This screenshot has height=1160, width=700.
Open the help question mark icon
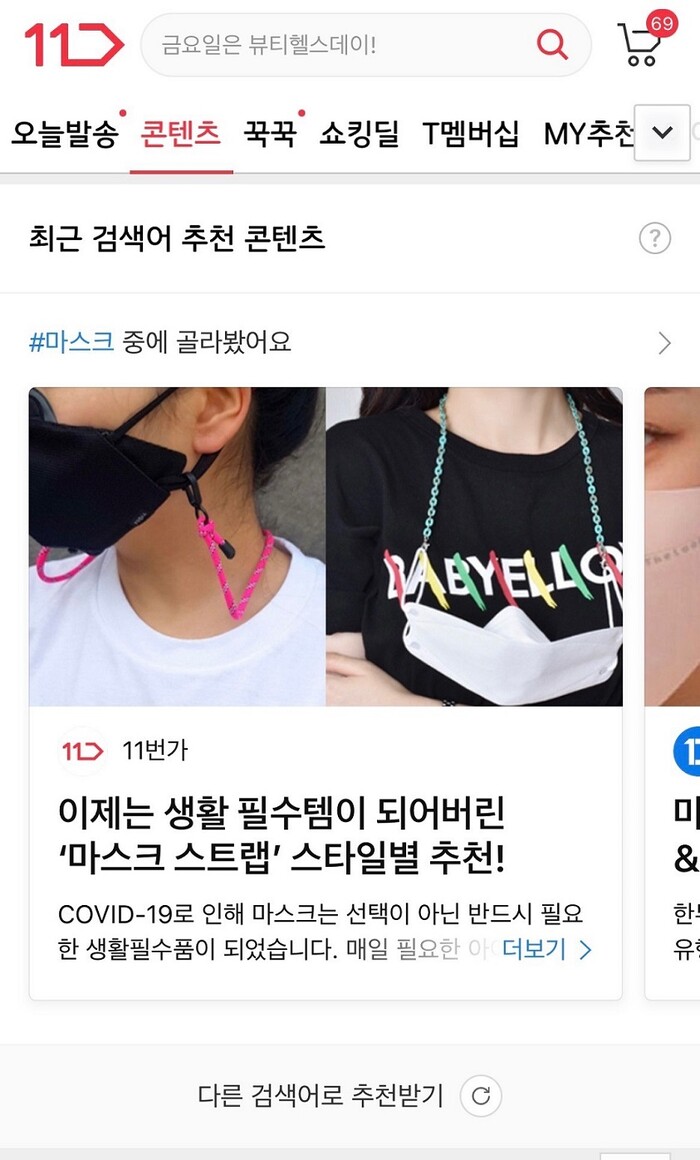coord(654,238)
